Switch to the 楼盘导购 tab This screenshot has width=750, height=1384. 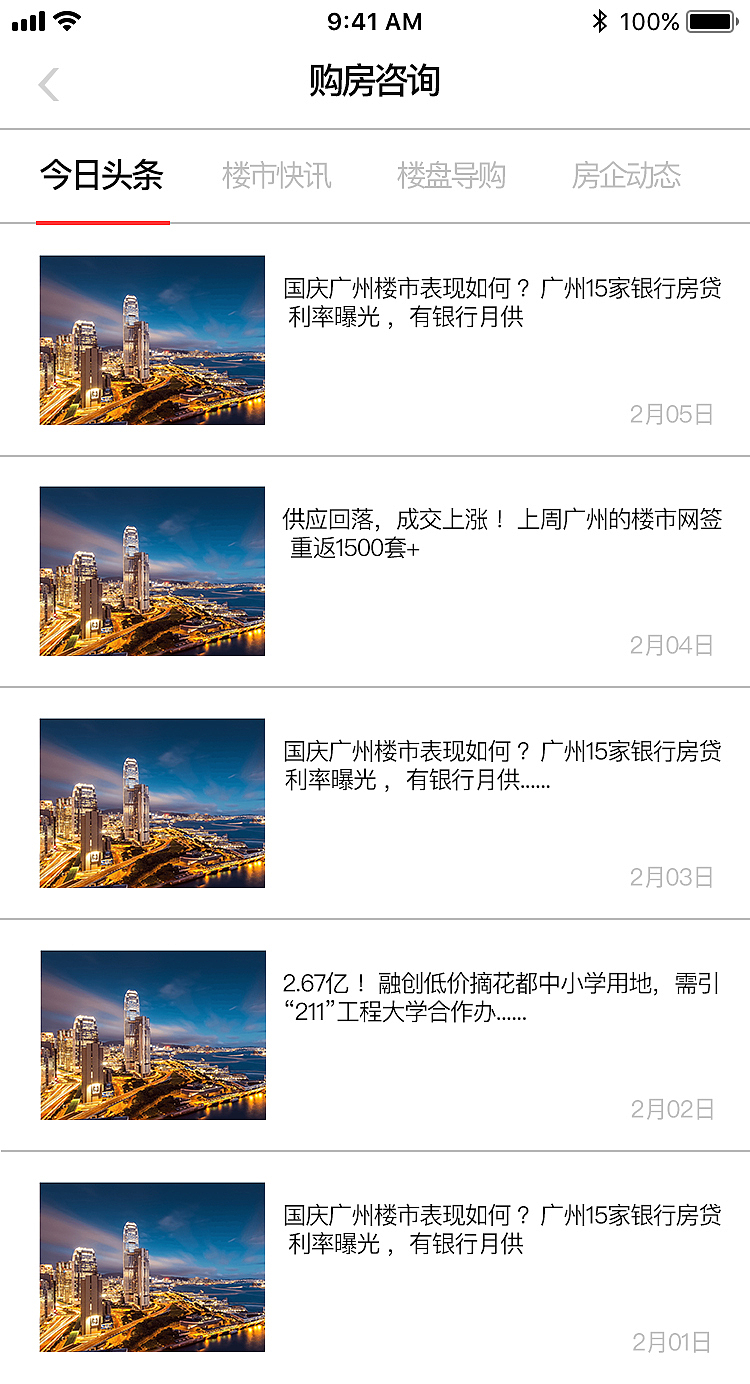(x=451, y=176)
